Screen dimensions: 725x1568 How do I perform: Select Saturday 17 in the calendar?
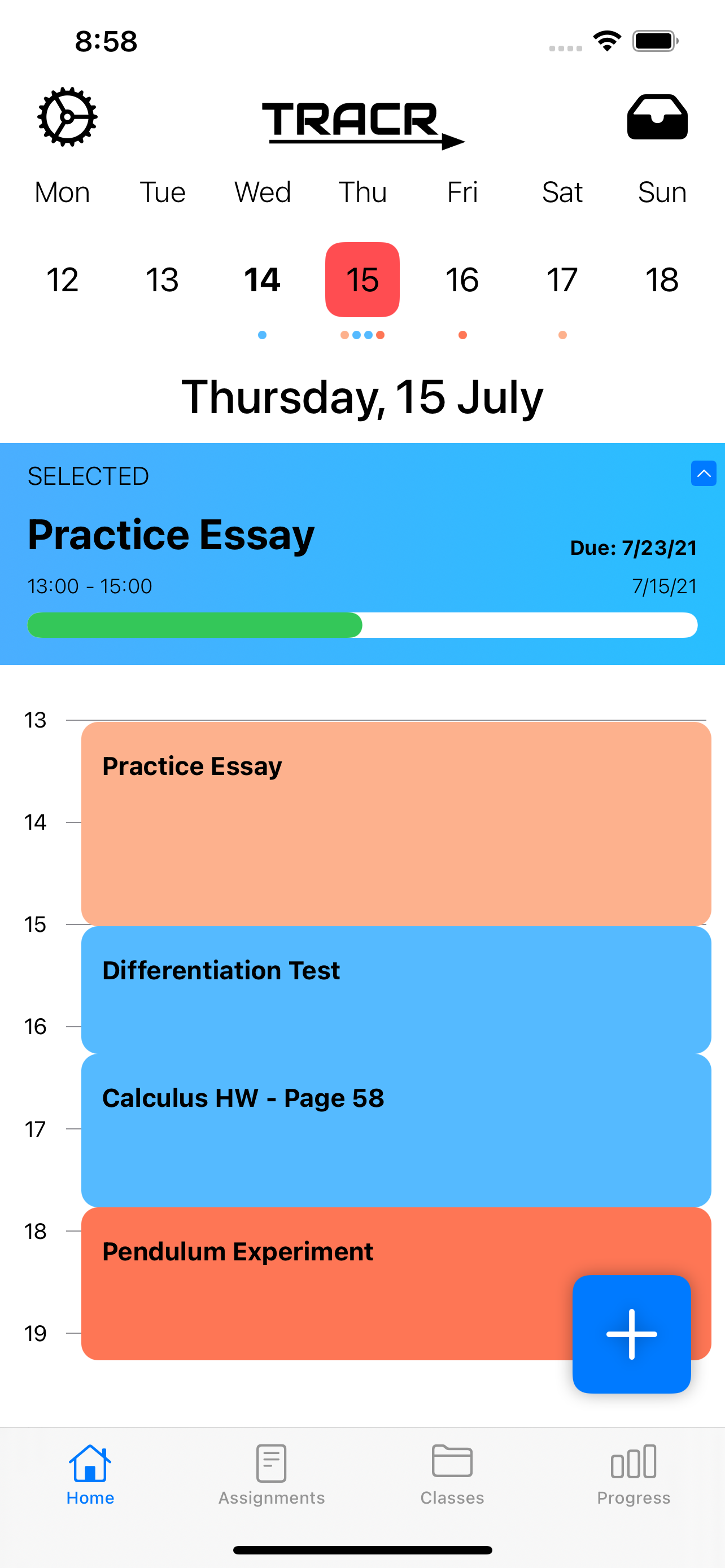tap(562, 280)
